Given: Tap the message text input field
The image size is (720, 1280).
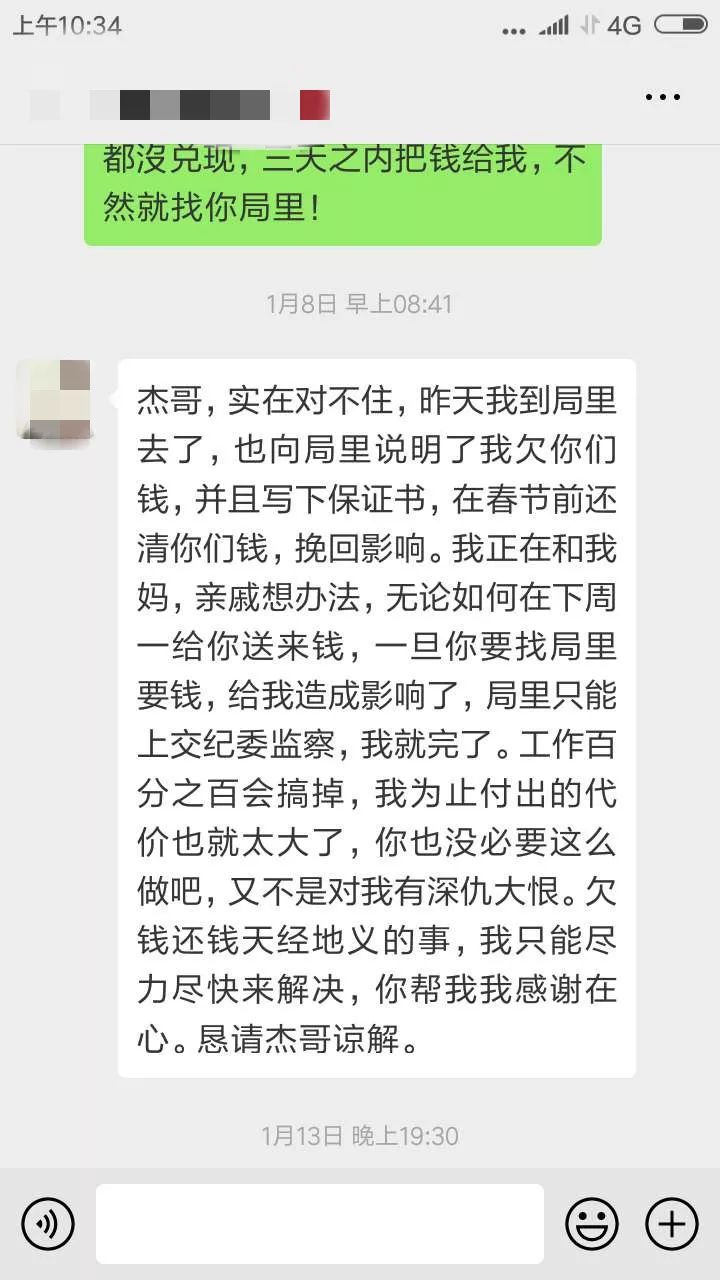Looking at the screenshot, I should 320,1223.
